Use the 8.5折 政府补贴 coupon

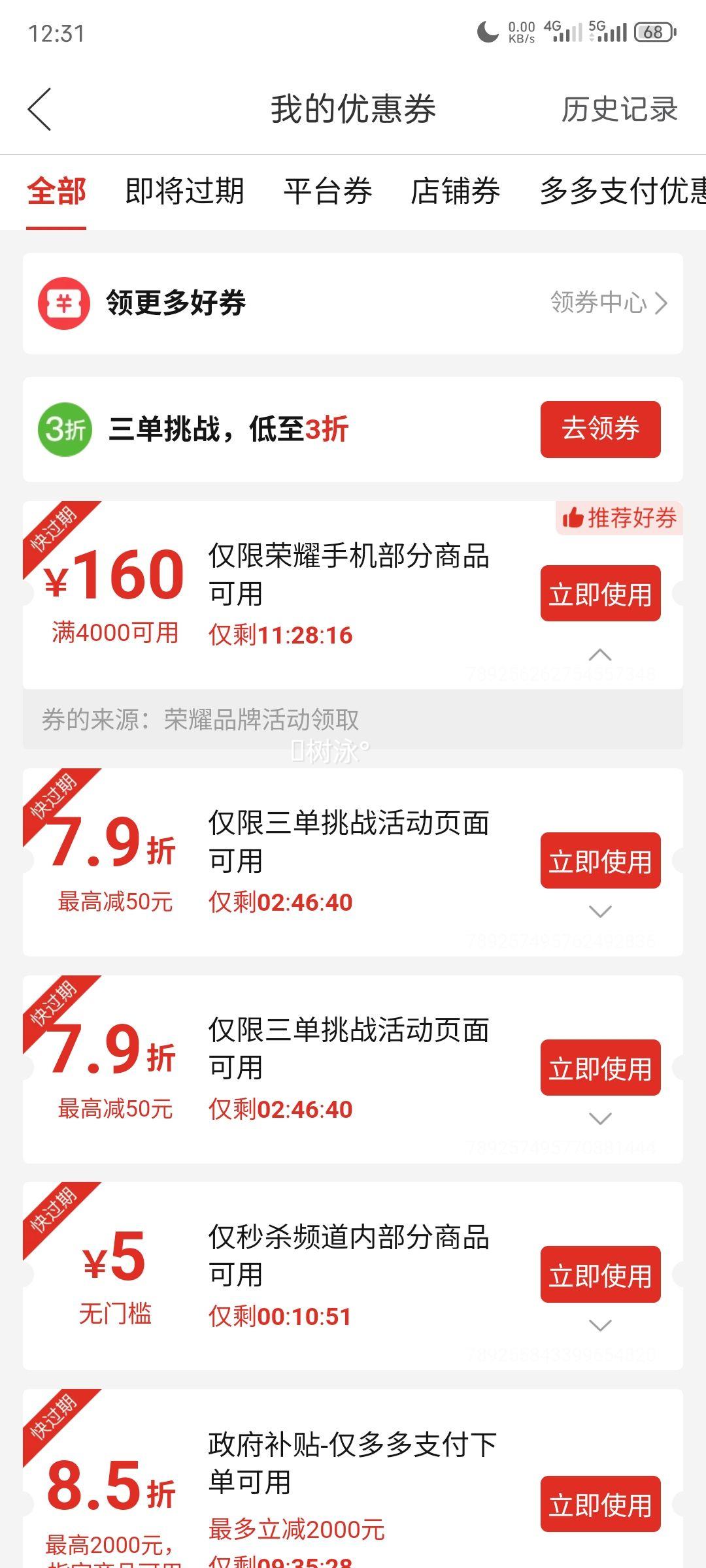click(600, 1504)
